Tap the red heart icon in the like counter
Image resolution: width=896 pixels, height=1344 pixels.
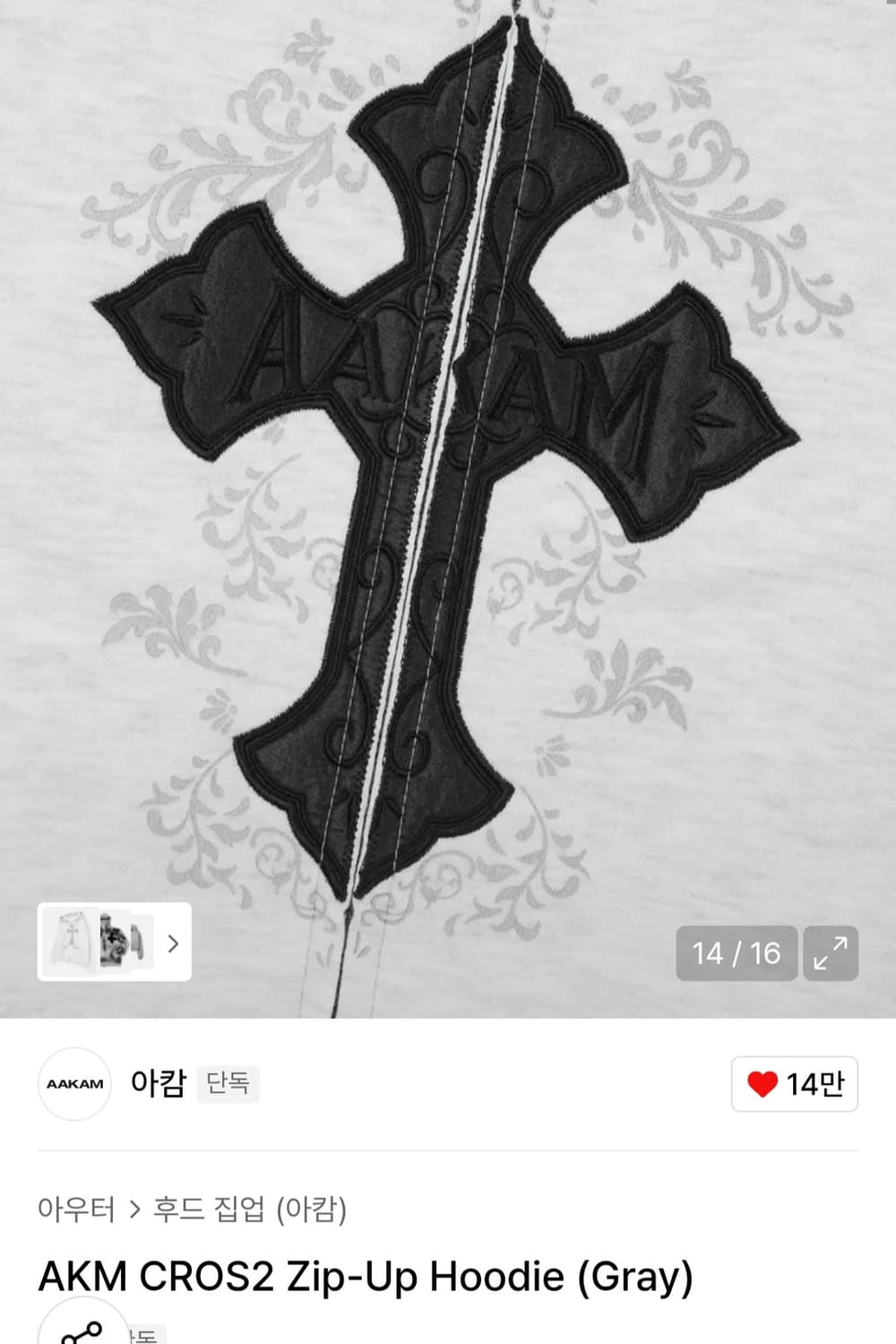pos(763,1082)
